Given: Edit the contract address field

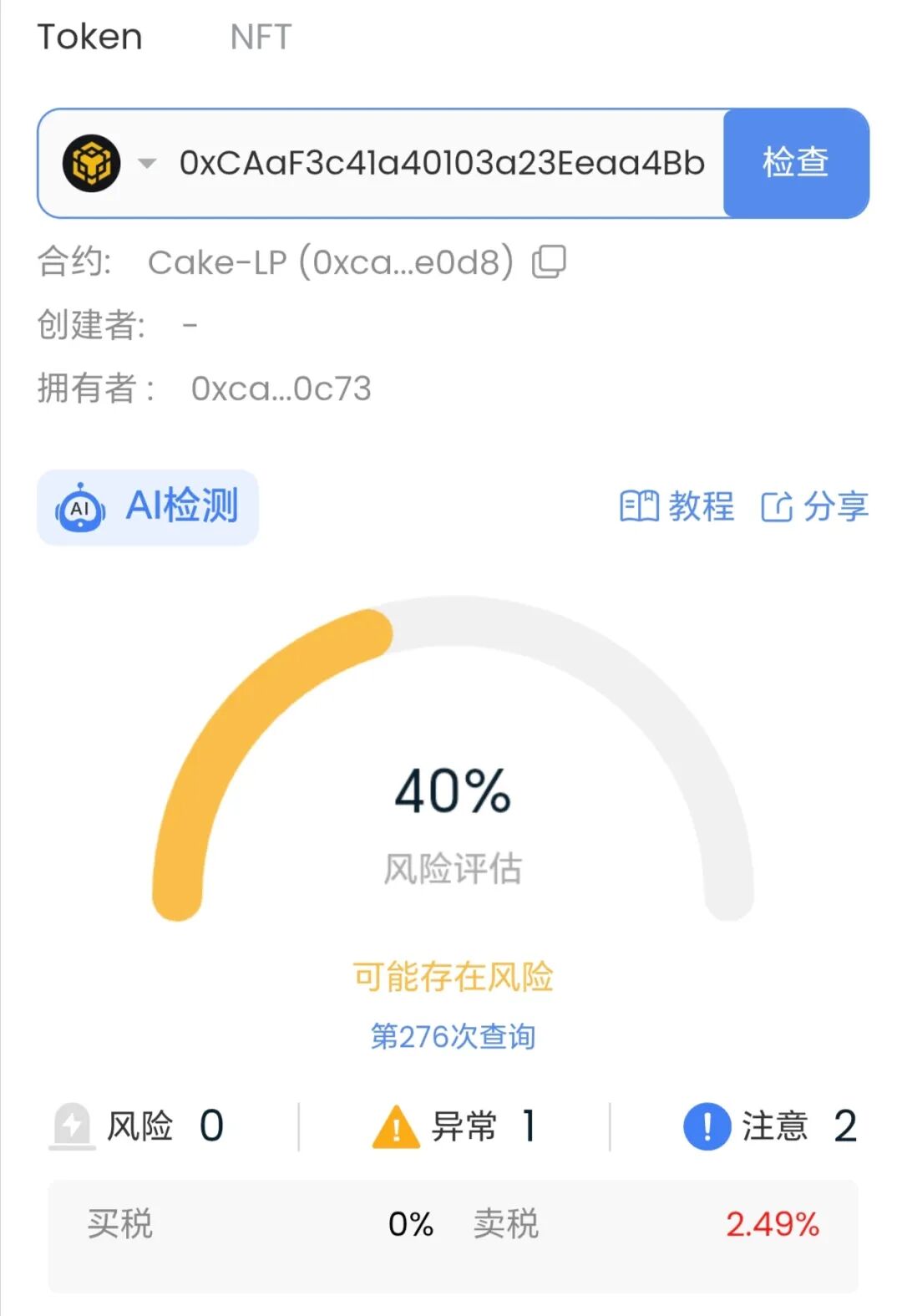Looking at the screenshot, I should coord(441,163).
